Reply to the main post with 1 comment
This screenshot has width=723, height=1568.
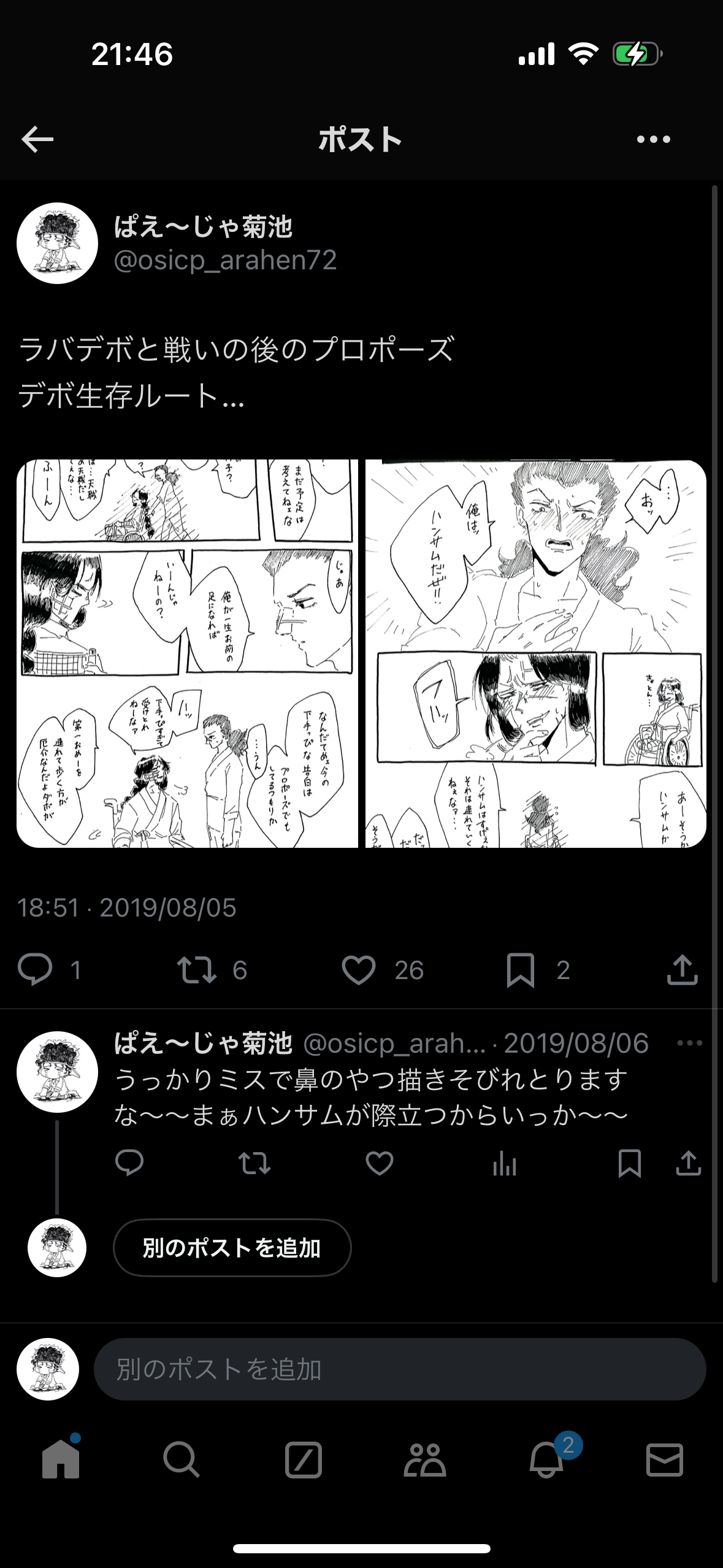(35, 970)
